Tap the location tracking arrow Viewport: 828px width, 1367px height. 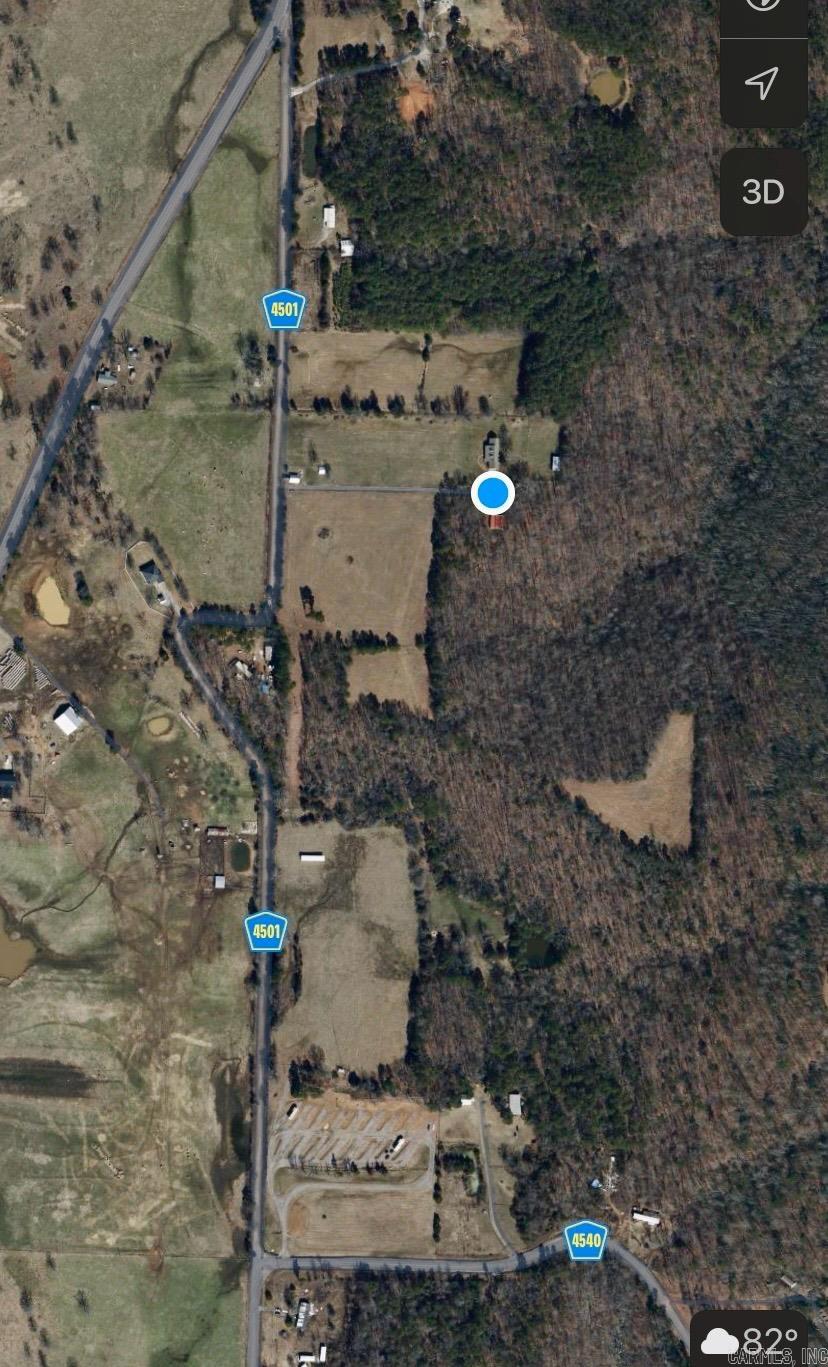[x=763, y=83]
